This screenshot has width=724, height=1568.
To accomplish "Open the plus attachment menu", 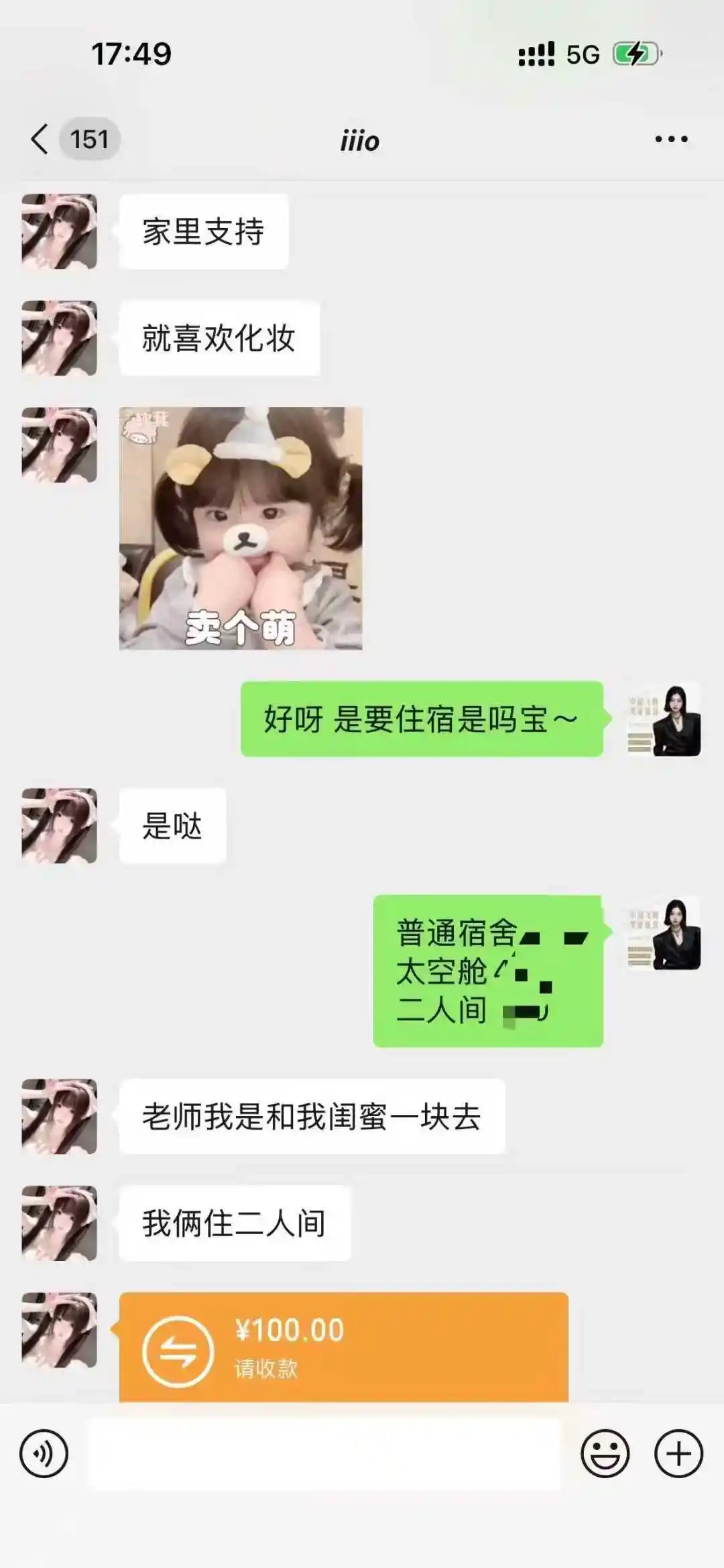I will point(678,1454).
